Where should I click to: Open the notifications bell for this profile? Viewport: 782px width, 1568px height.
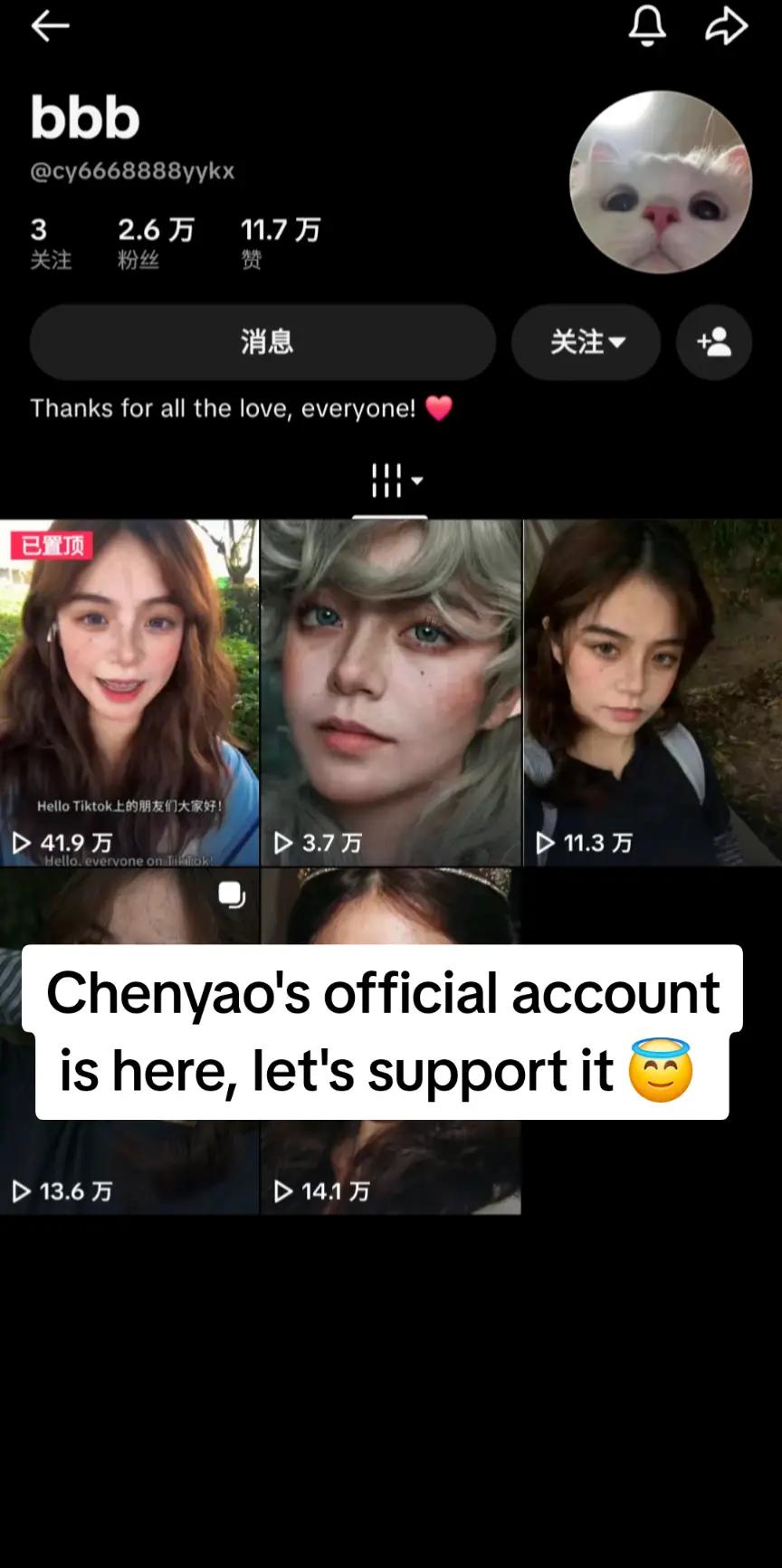[647, 25]
